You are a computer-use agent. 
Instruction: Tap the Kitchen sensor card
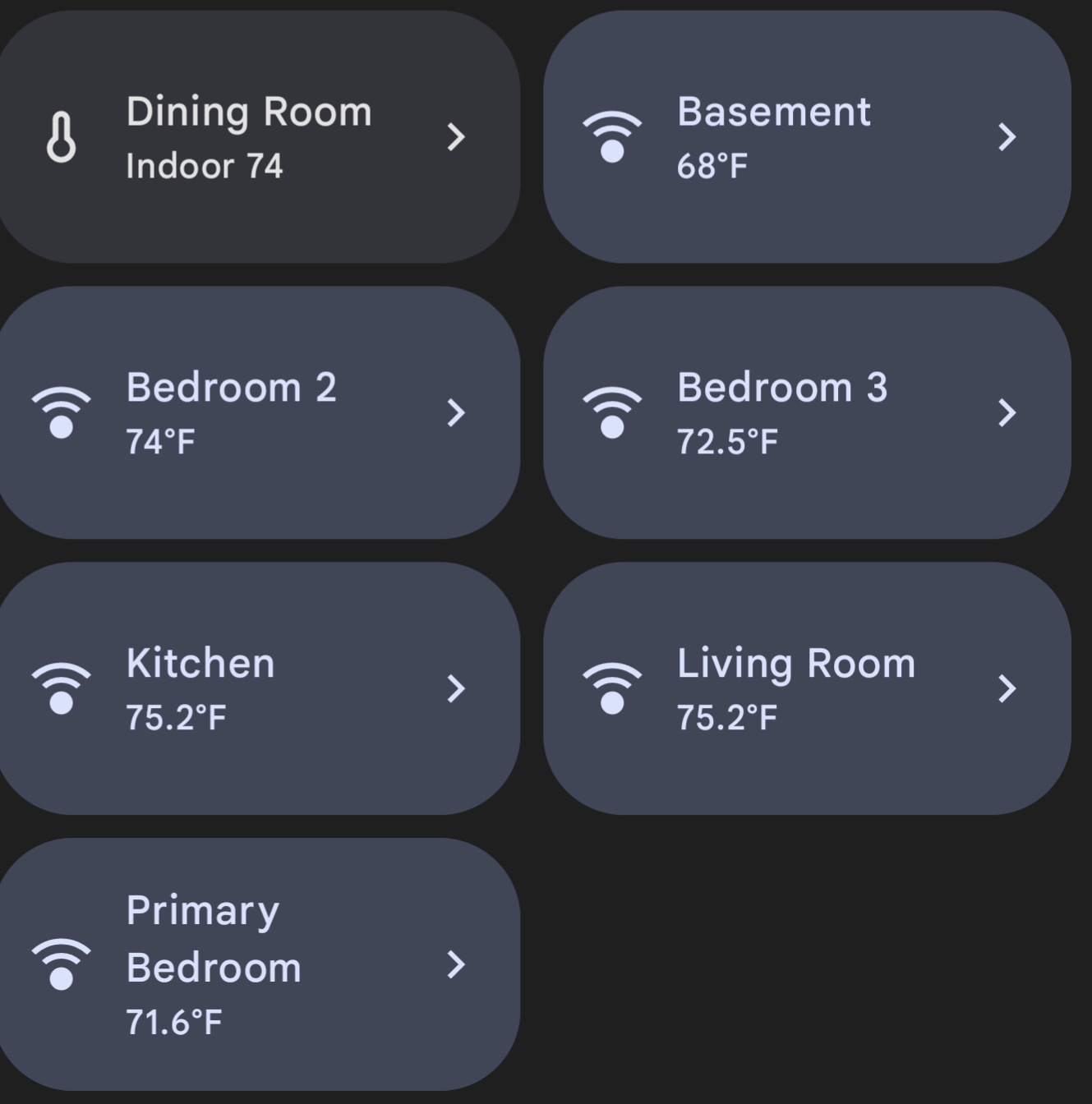(x=259, y=689)
